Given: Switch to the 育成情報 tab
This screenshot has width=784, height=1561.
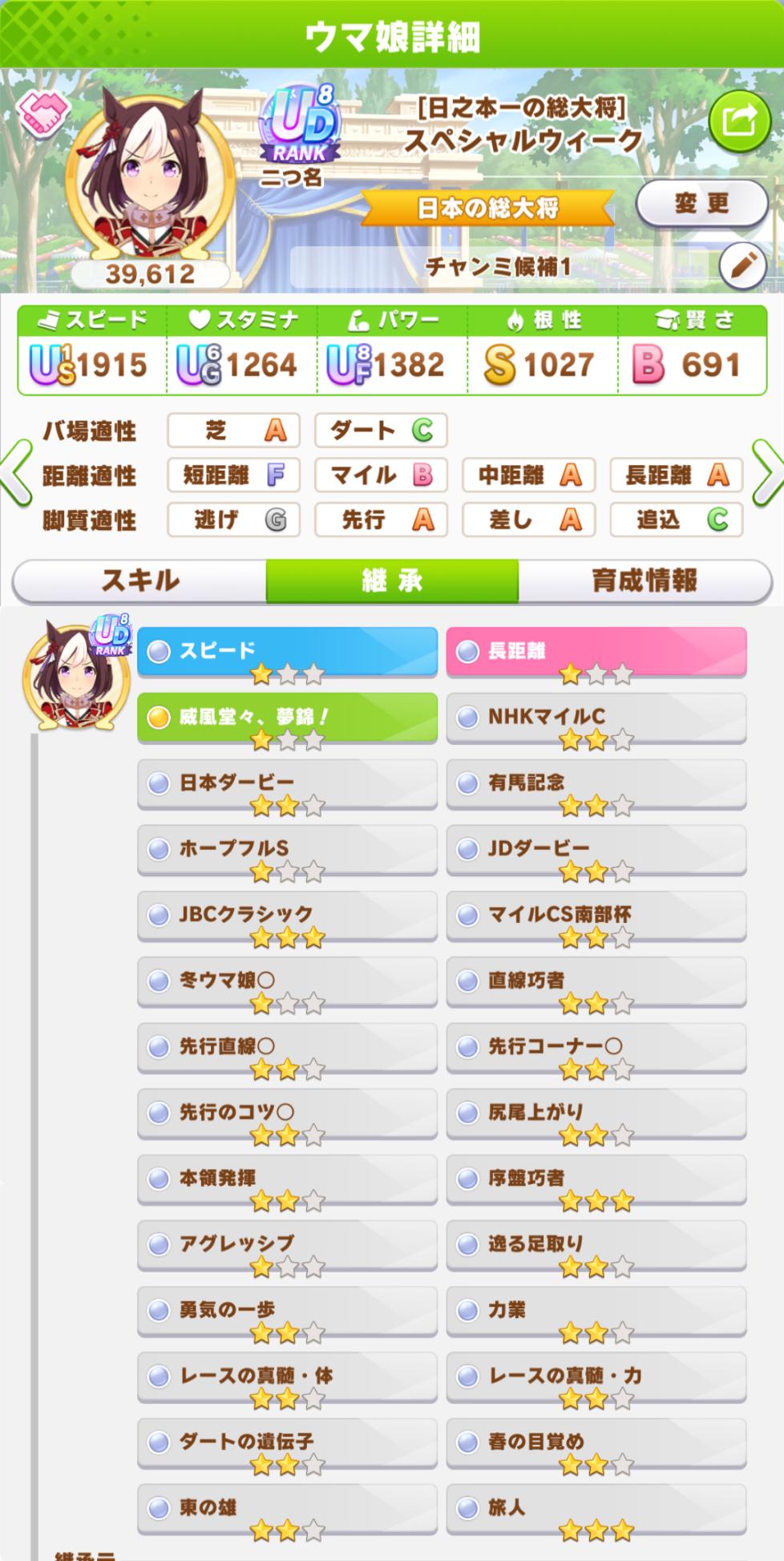Looking at the screenshot, I should (x=644, y=580).
